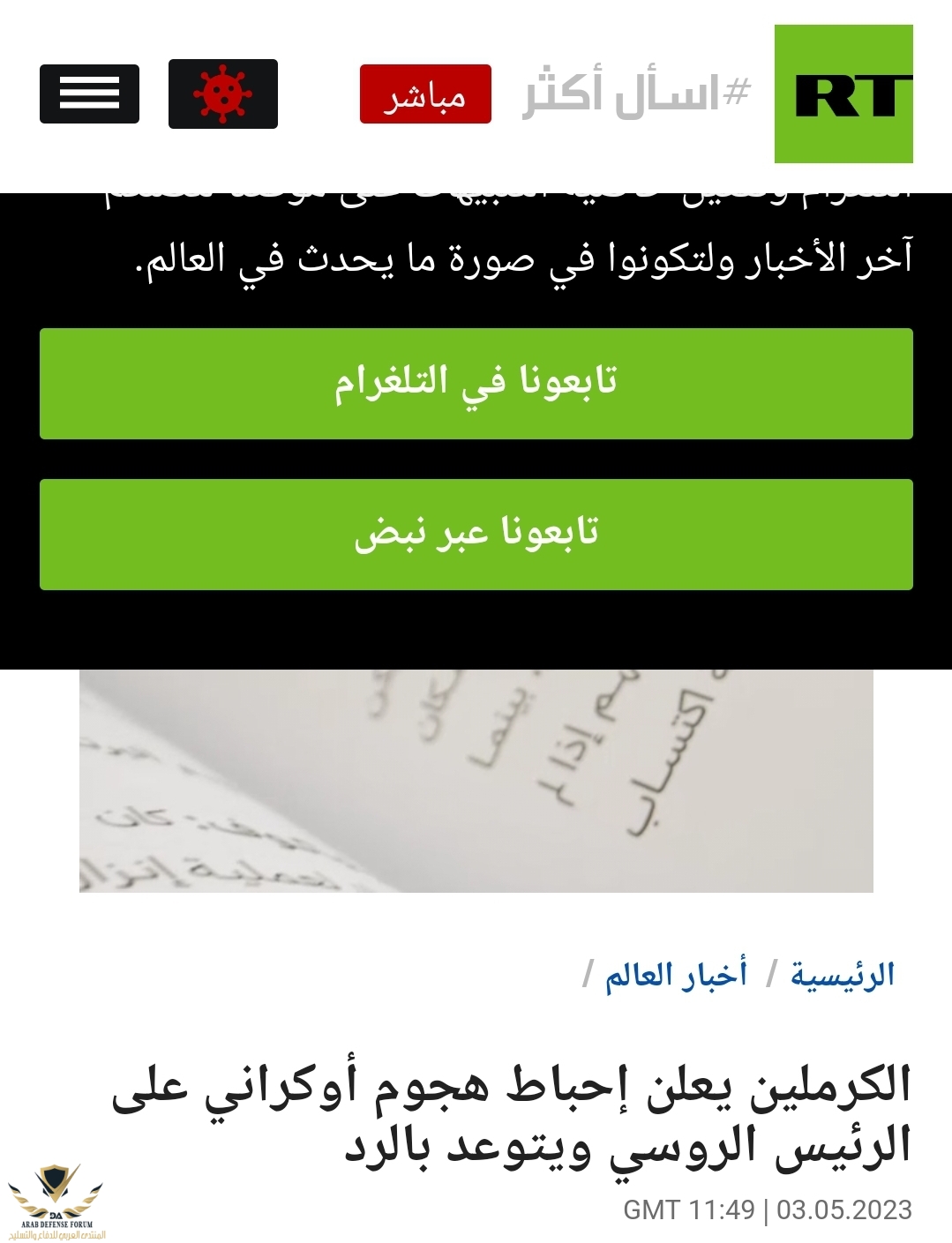This screenshot has width=952, height=1243.
Task: Open the أخبار العالم breadcrumb link
Action: 676,975
